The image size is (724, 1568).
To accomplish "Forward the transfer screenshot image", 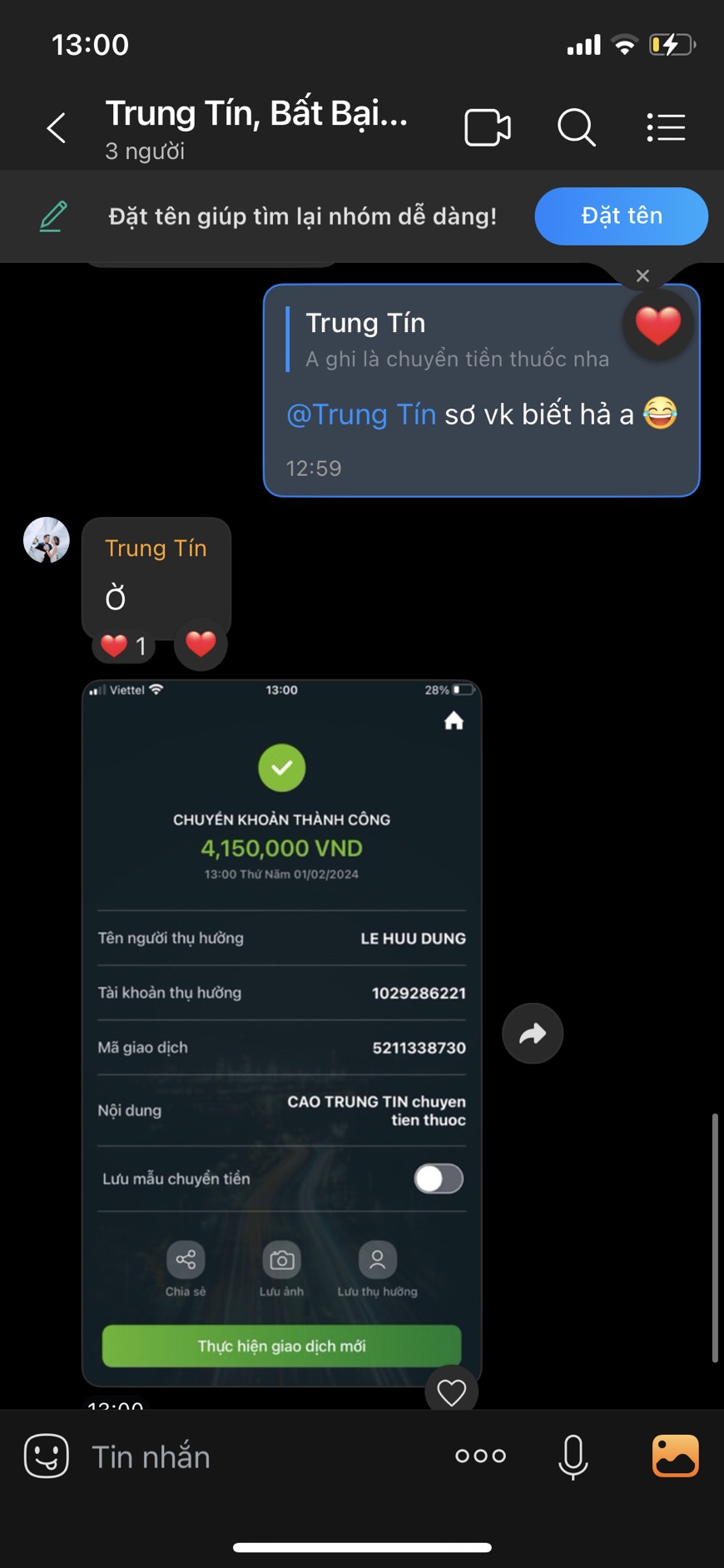I will coord(533,1034).
